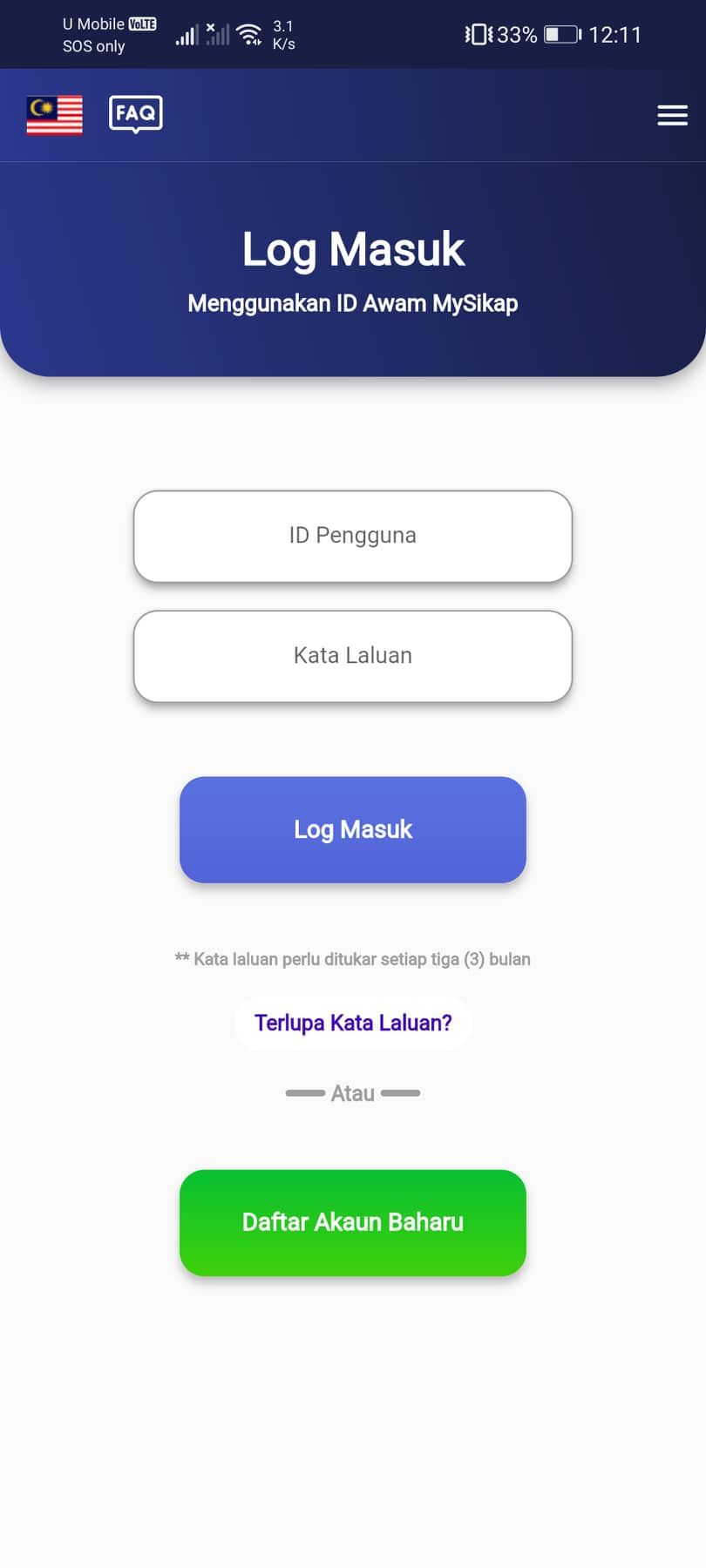
Task: Tap the Malaysian flag language icon
Action: [x=55, y=115]
